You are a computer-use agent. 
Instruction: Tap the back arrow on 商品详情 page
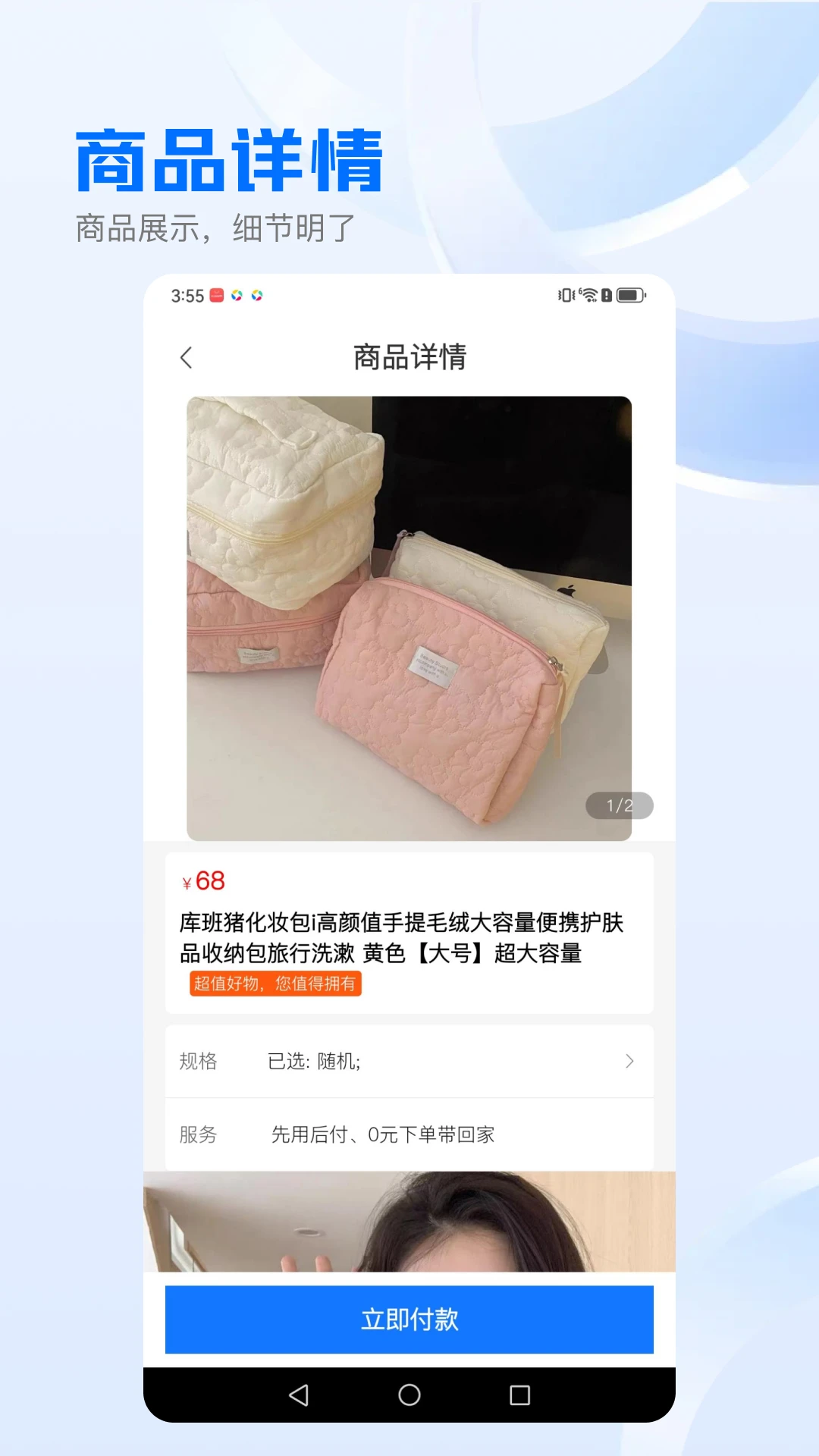click(187, 357)
